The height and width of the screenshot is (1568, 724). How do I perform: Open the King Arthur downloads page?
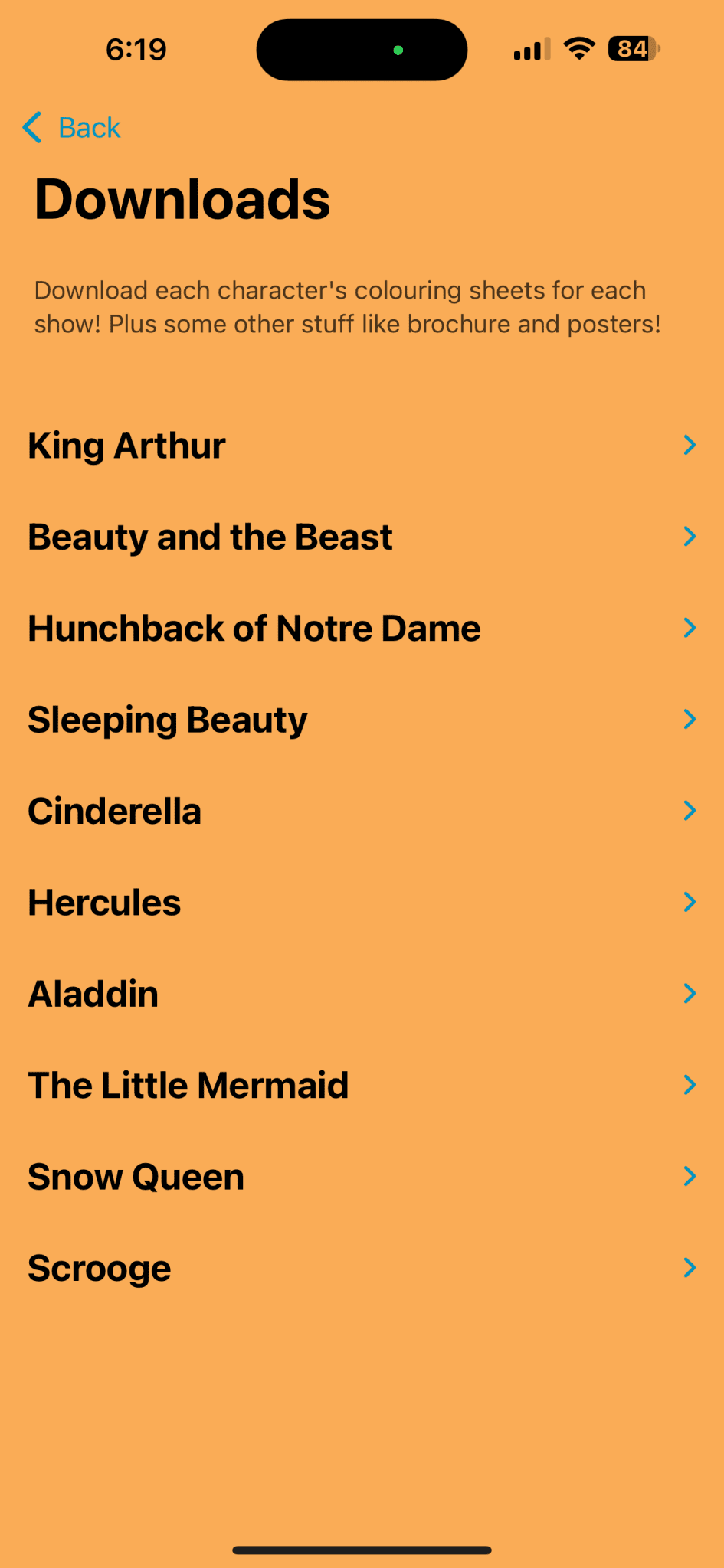(126, 444)
